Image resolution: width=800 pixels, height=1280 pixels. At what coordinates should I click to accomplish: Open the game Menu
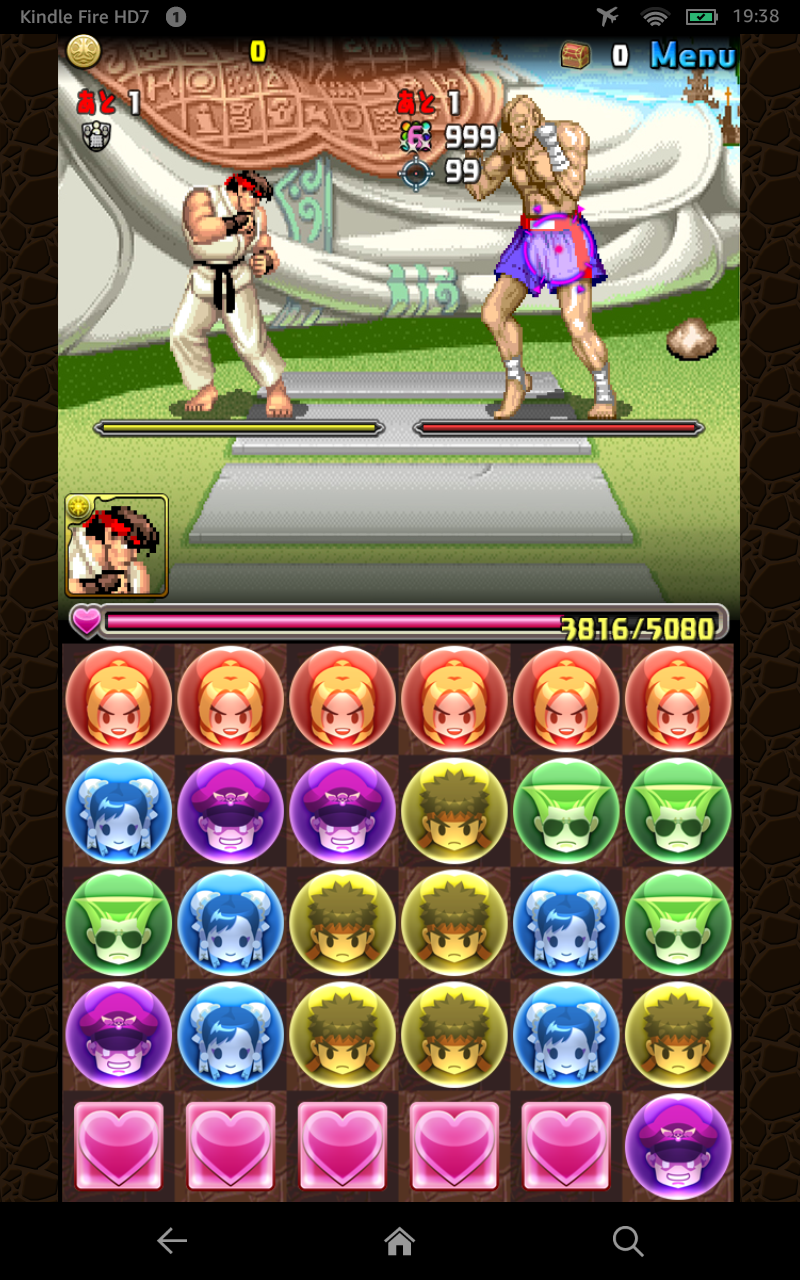[x=692, y=55]
